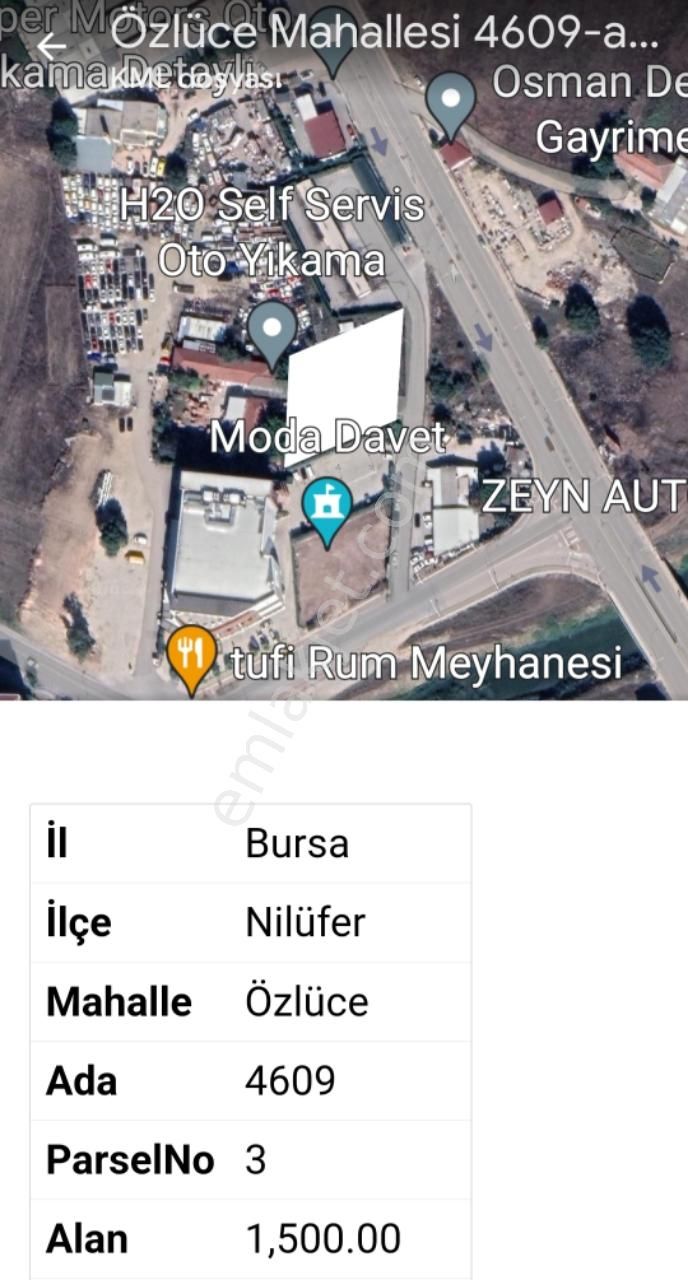Select the Moda Davet map marker

click(x=328, y=505)
